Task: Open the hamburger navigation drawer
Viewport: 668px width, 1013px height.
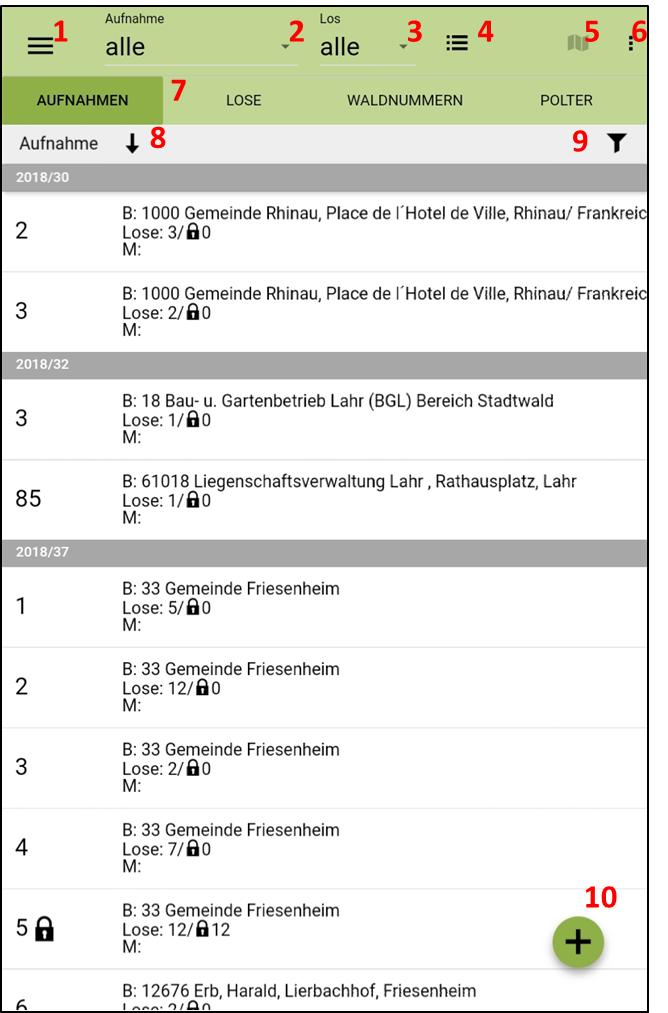Action: pyautogui.click(x=40, y=47)
